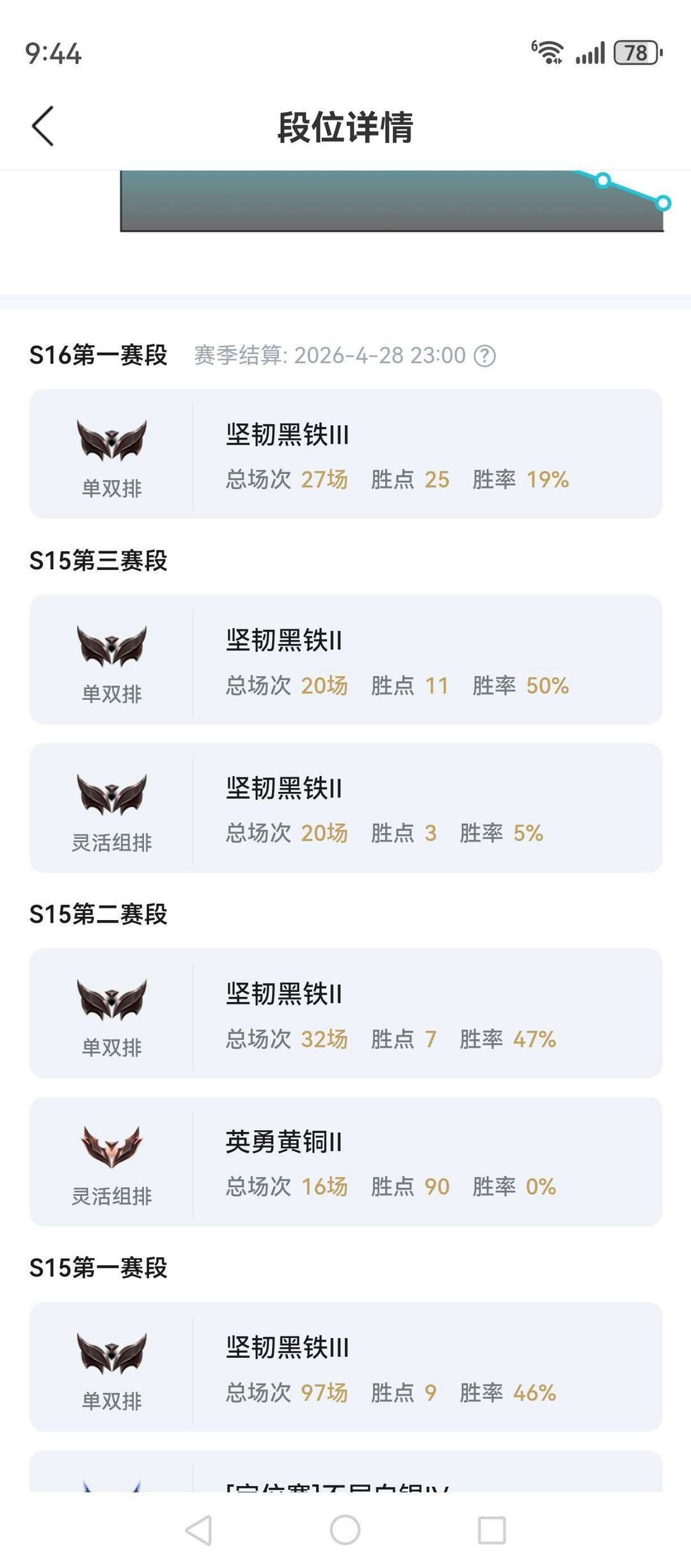691x1568 pixels.
Task: Open the system recent apps view
Action: (491, 1530)
